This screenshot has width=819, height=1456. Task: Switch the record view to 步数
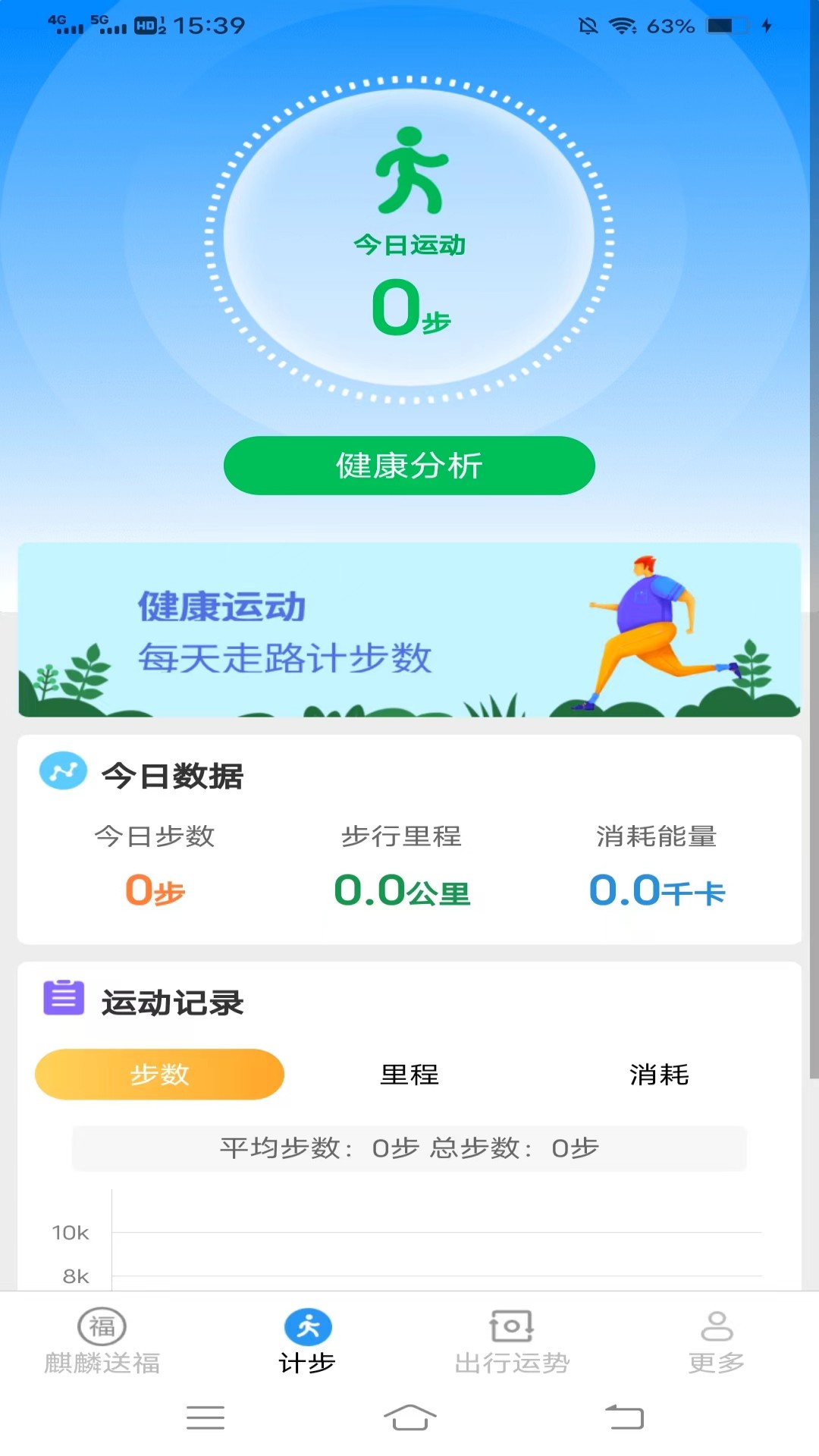pos(158,1073)
